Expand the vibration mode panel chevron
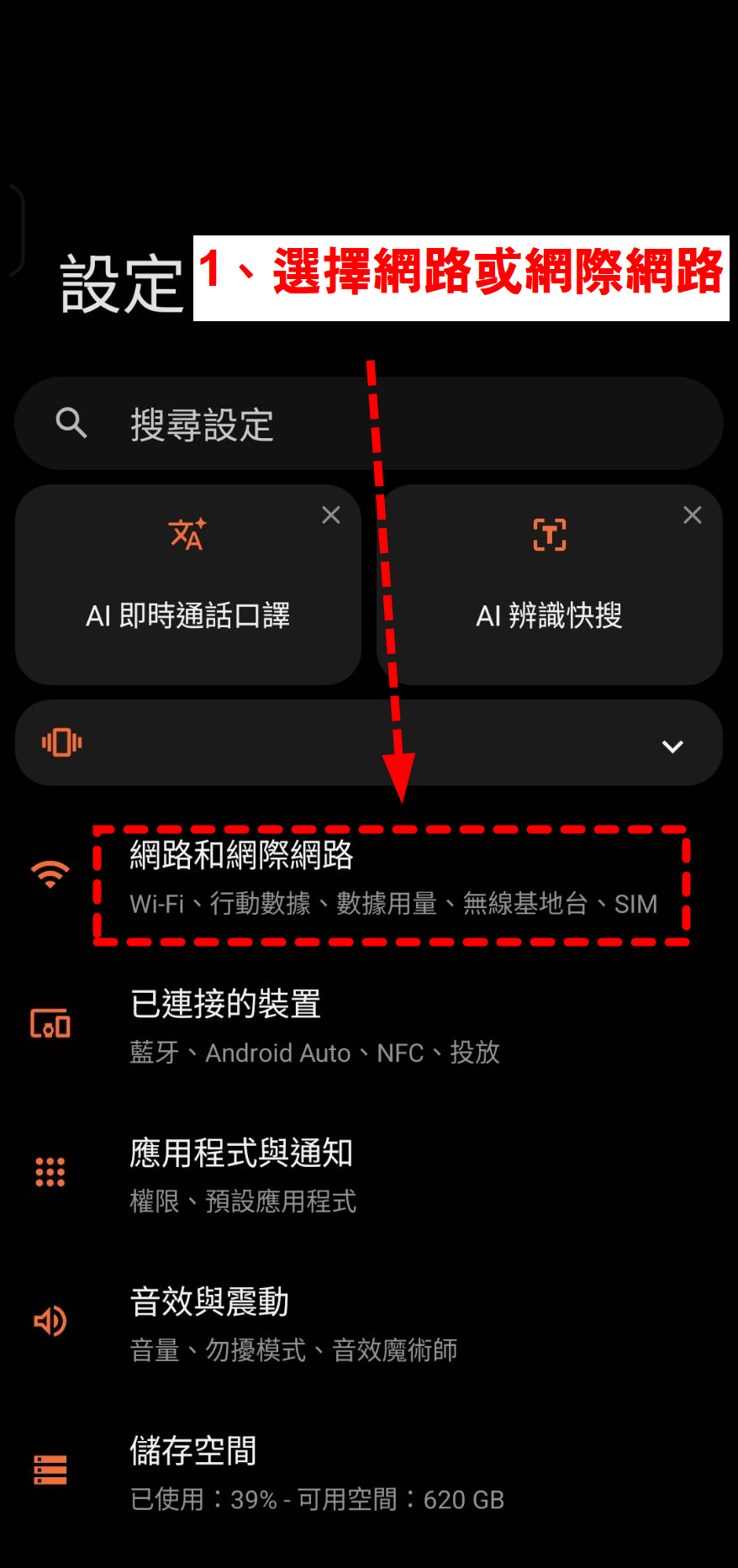 [672, 746]
